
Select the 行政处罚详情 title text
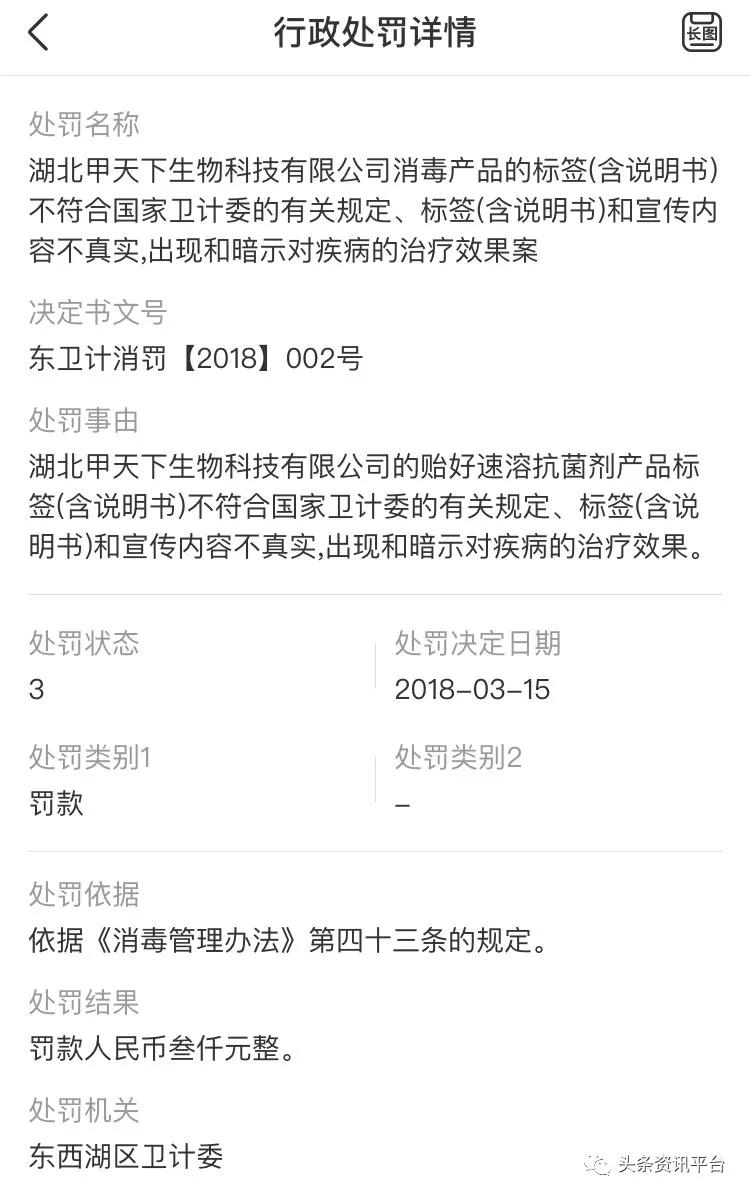(375, 32)
